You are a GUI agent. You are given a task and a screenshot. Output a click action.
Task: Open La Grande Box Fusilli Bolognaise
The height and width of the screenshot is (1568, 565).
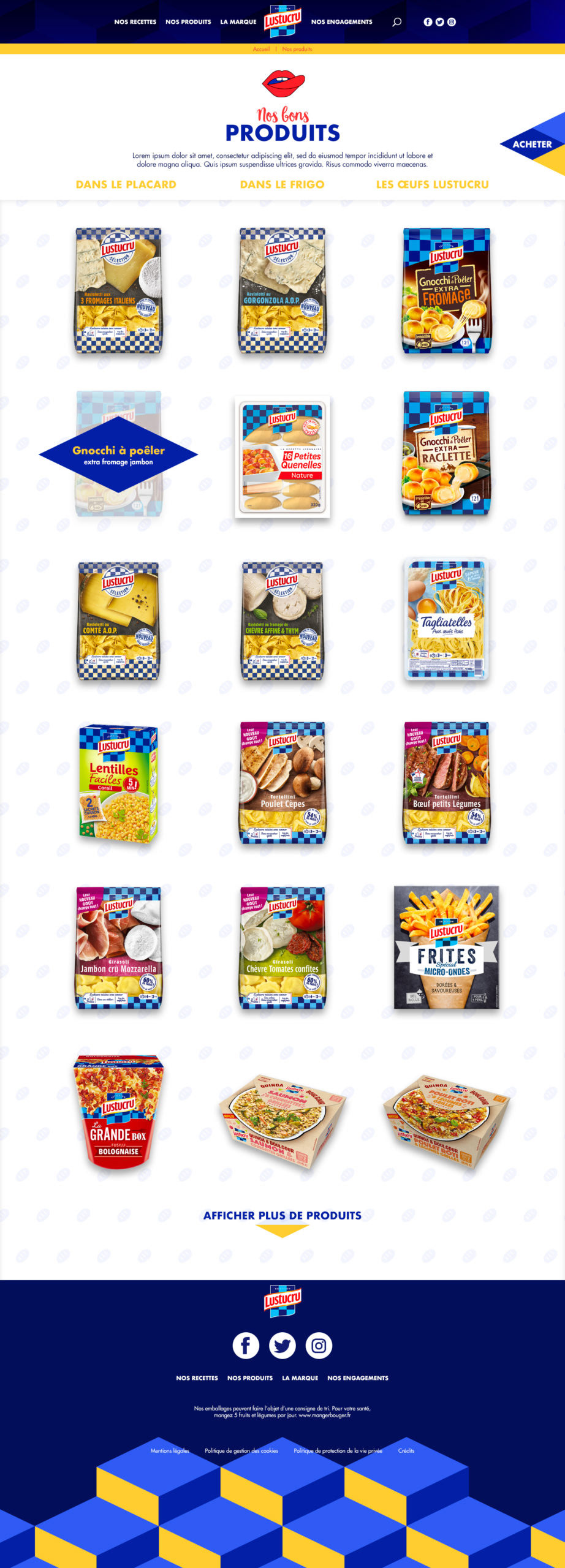click(x=118, y=1111)
